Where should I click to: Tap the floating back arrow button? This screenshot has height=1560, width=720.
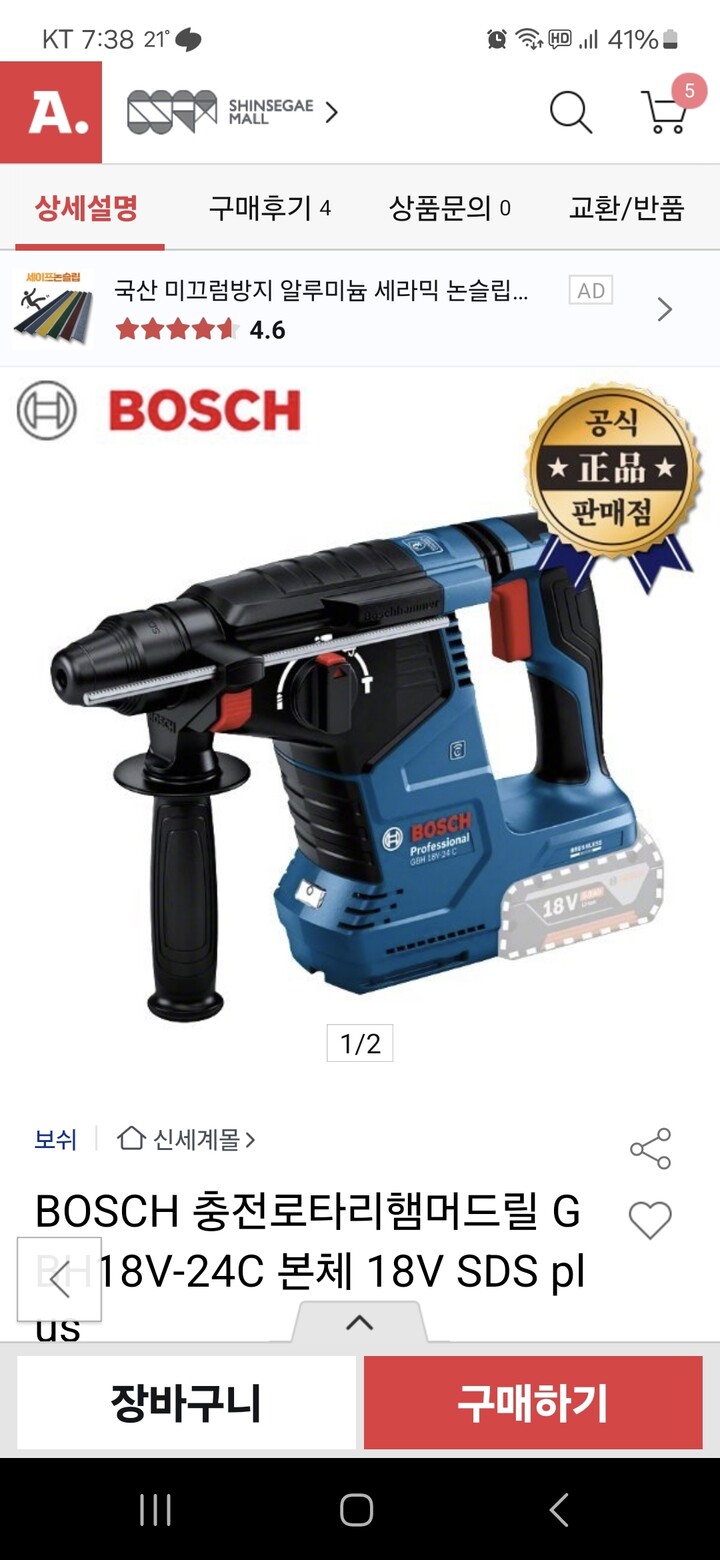(59, 1278)
